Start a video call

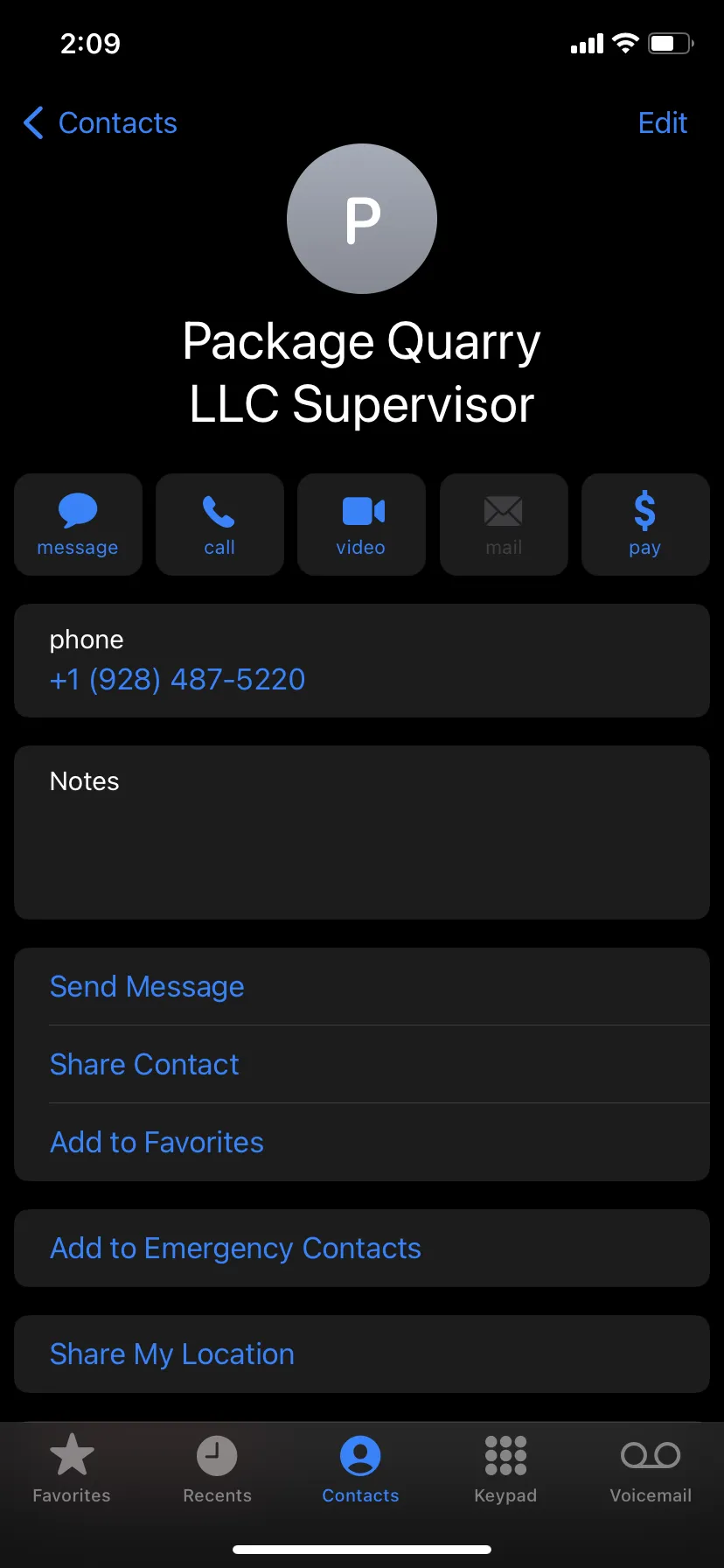point(361,524)
